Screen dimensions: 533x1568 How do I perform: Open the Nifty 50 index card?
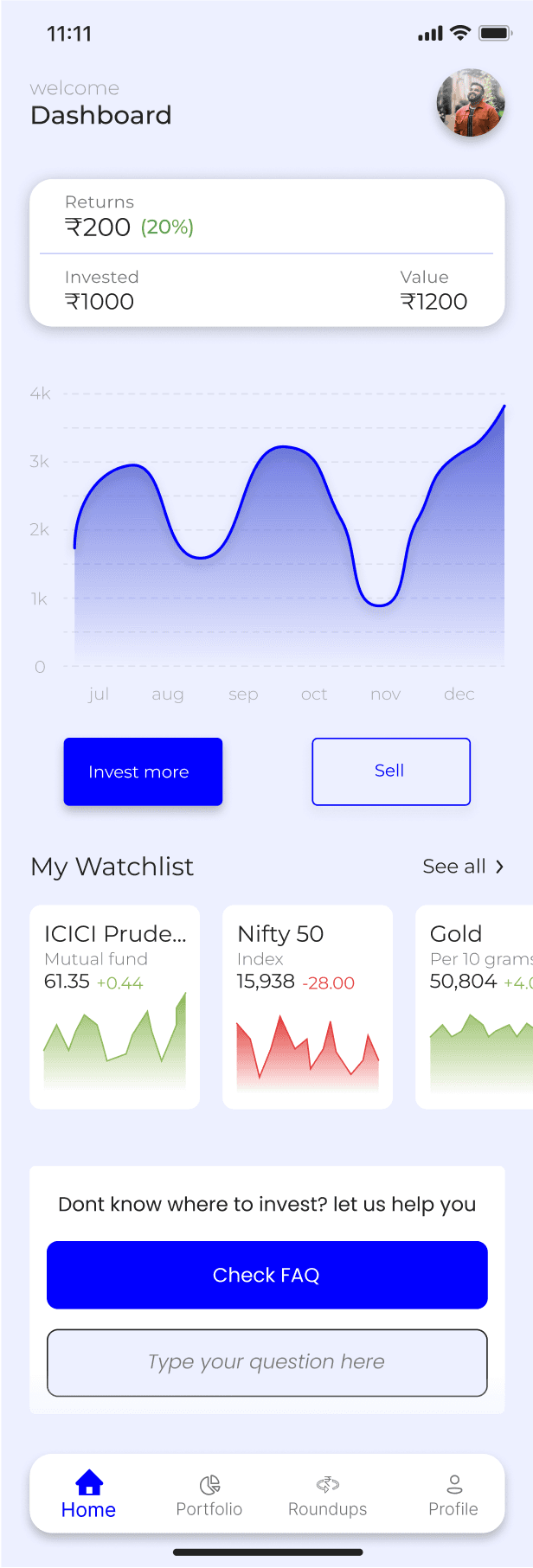(308, 1007)
